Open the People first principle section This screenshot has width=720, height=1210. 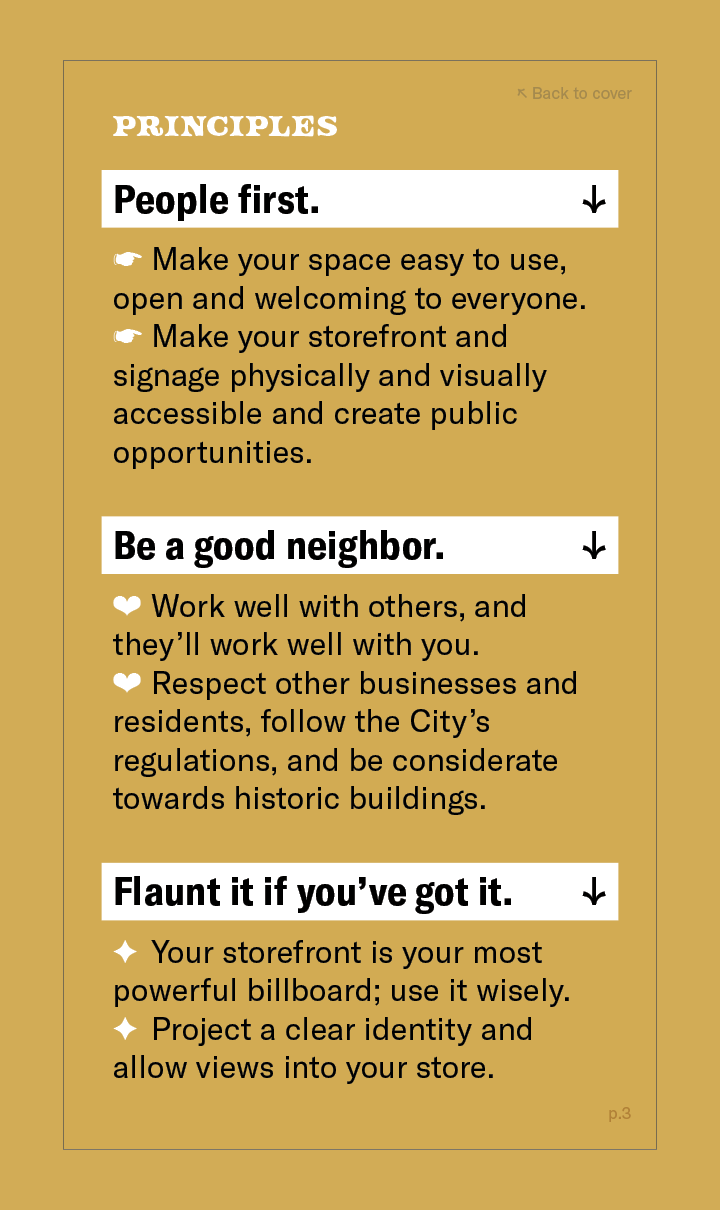point(359,199)
